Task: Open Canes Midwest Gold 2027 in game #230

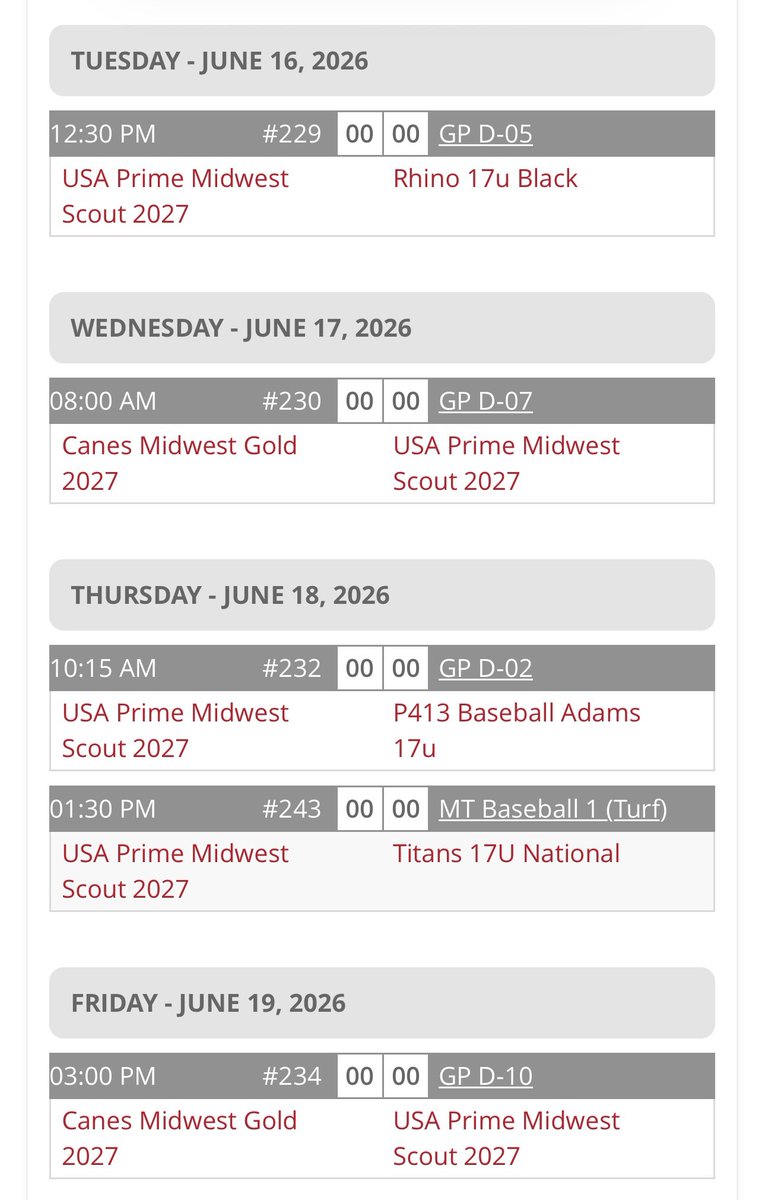Action: (180, 463)
